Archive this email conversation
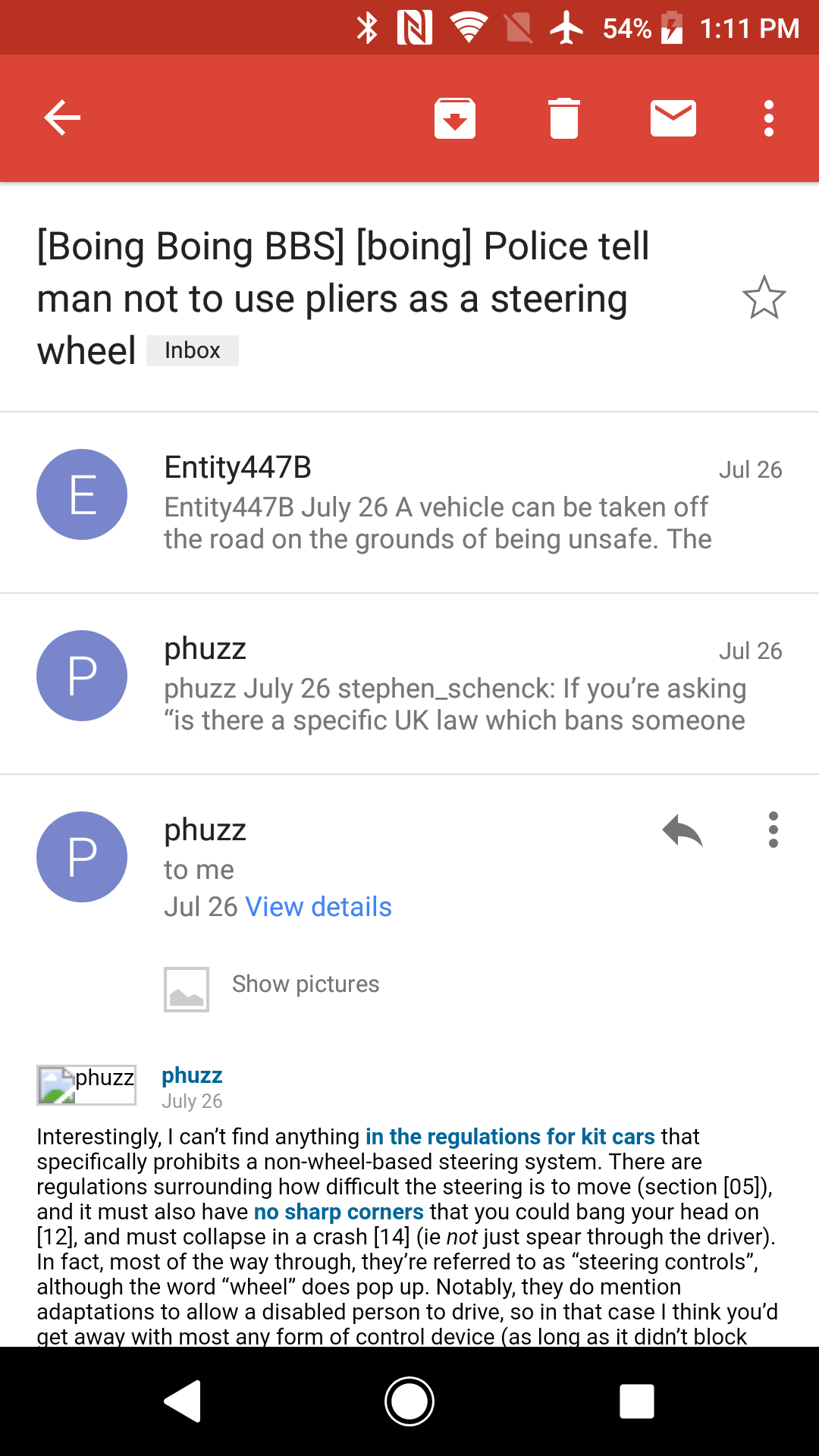Viewport: 819px width, 1456px height. [455, 118]
